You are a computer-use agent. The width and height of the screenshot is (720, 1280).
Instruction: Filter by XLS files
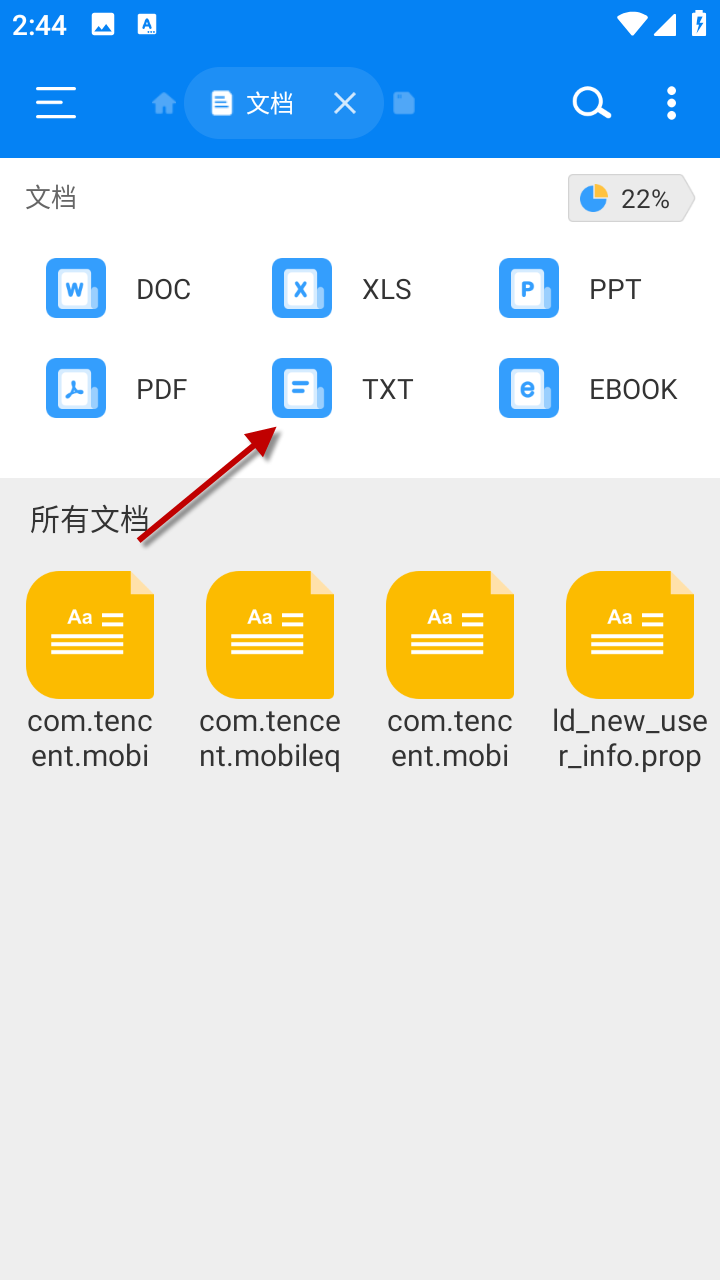point(345,289)
